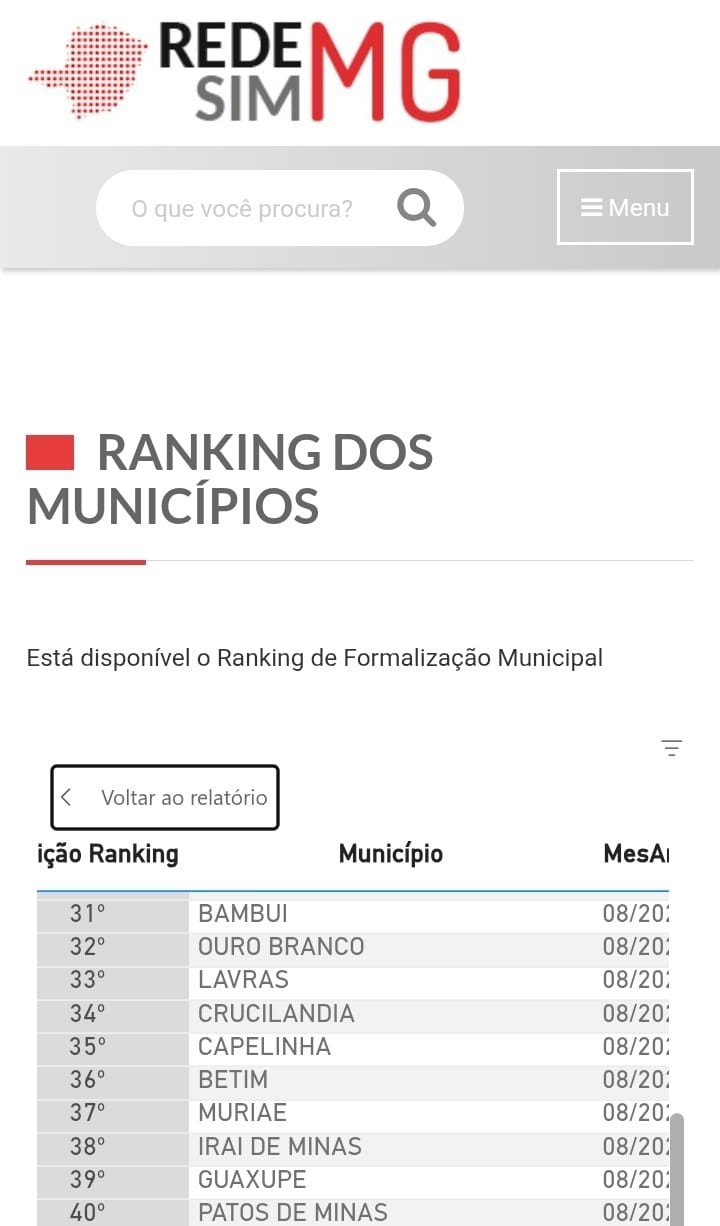Open the Menu button
Image resolution: width=720 pixels, height=1226 pixels.
pos(625,207)
